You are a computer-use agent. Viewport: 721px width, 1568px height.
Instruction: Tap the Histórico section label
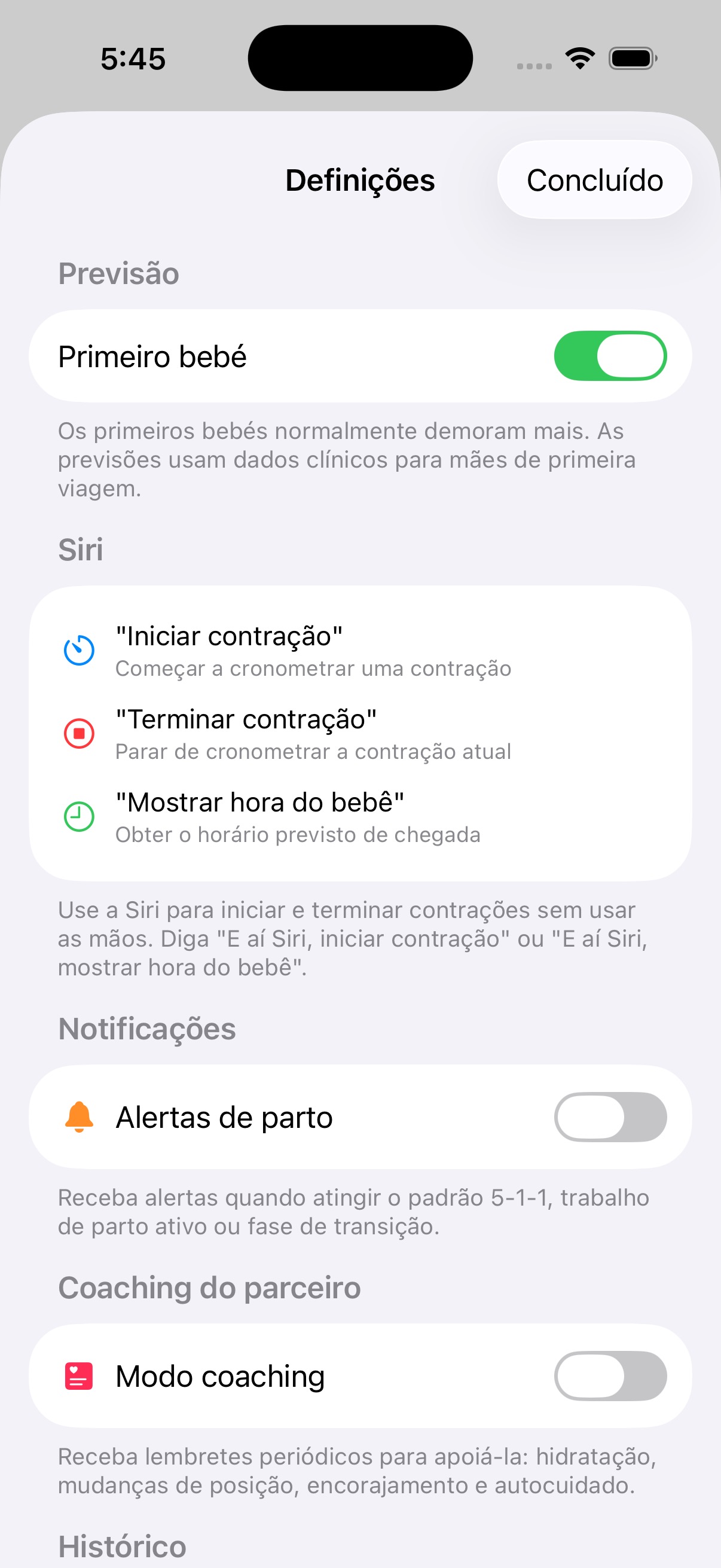(122, 1547)
